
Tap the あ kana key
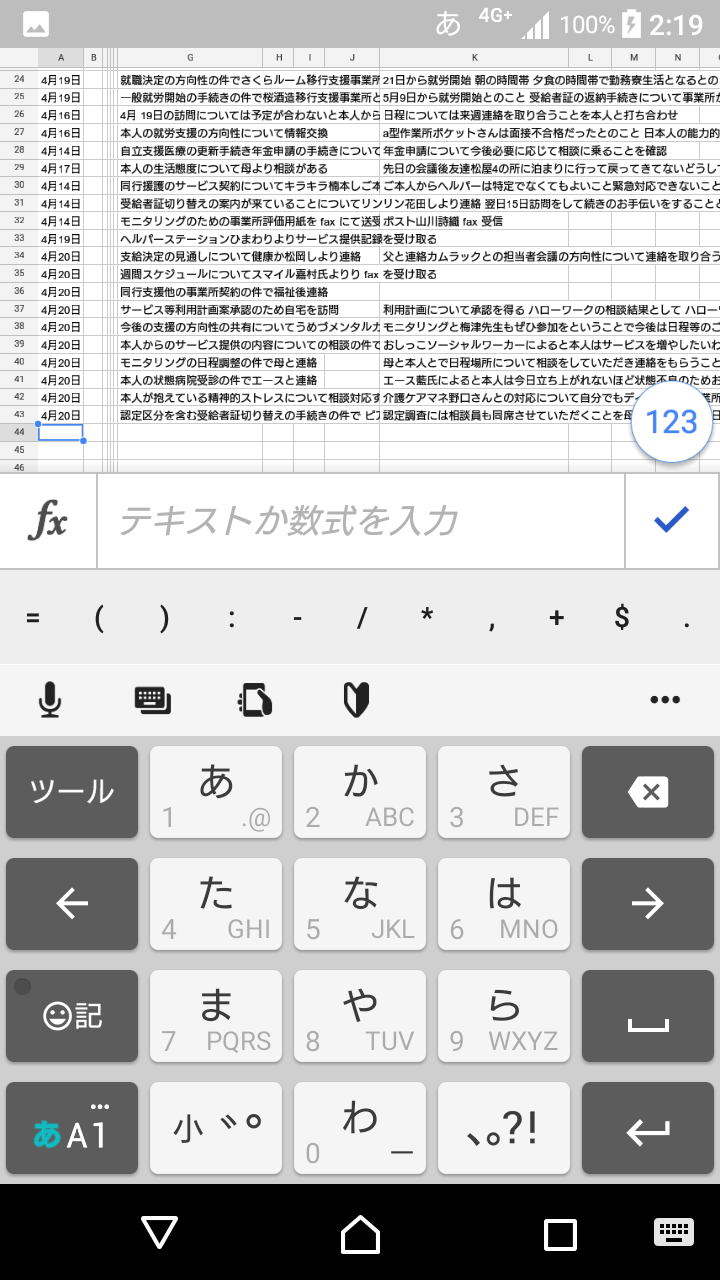[216, 792]
